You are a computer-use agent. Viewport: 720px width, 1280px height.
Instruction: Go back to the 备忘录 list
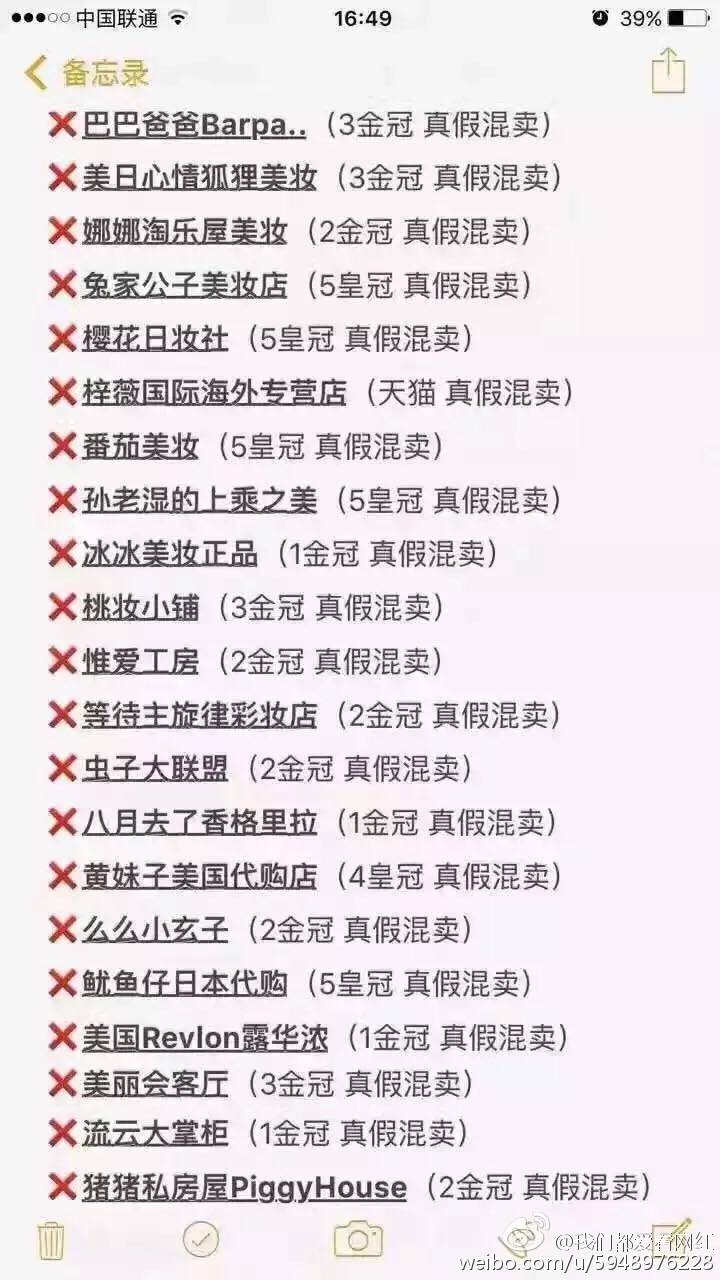88,72
